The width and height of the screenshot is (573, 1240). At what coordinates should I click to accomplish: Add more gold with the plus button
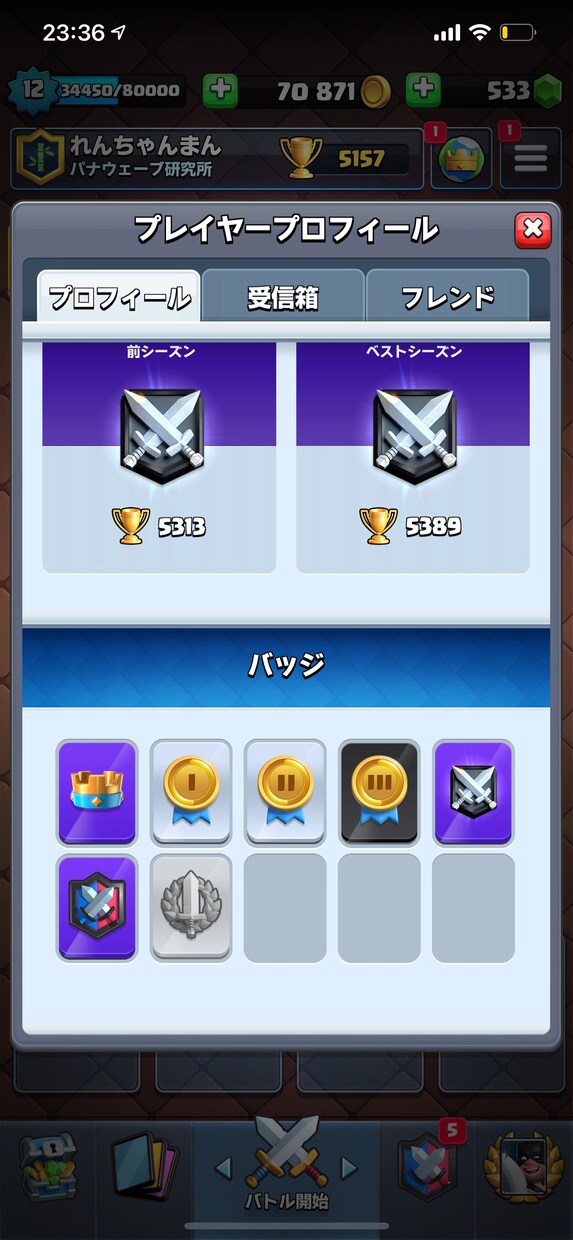point(221,91)
